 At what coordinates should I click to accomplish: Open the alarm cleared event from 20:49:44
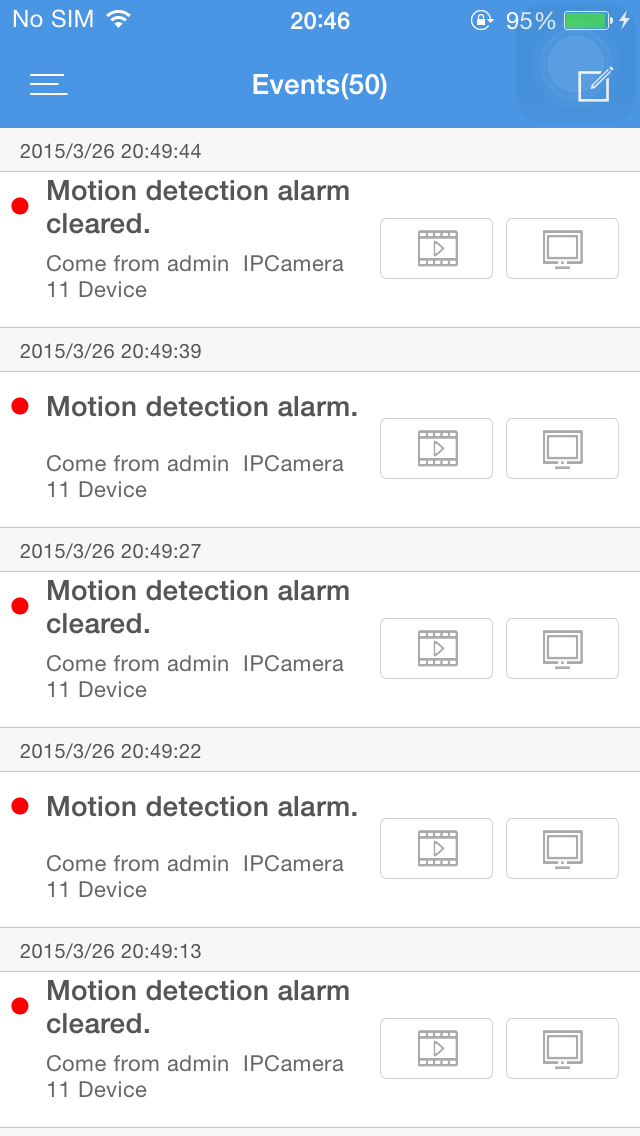tap(198, 240)
